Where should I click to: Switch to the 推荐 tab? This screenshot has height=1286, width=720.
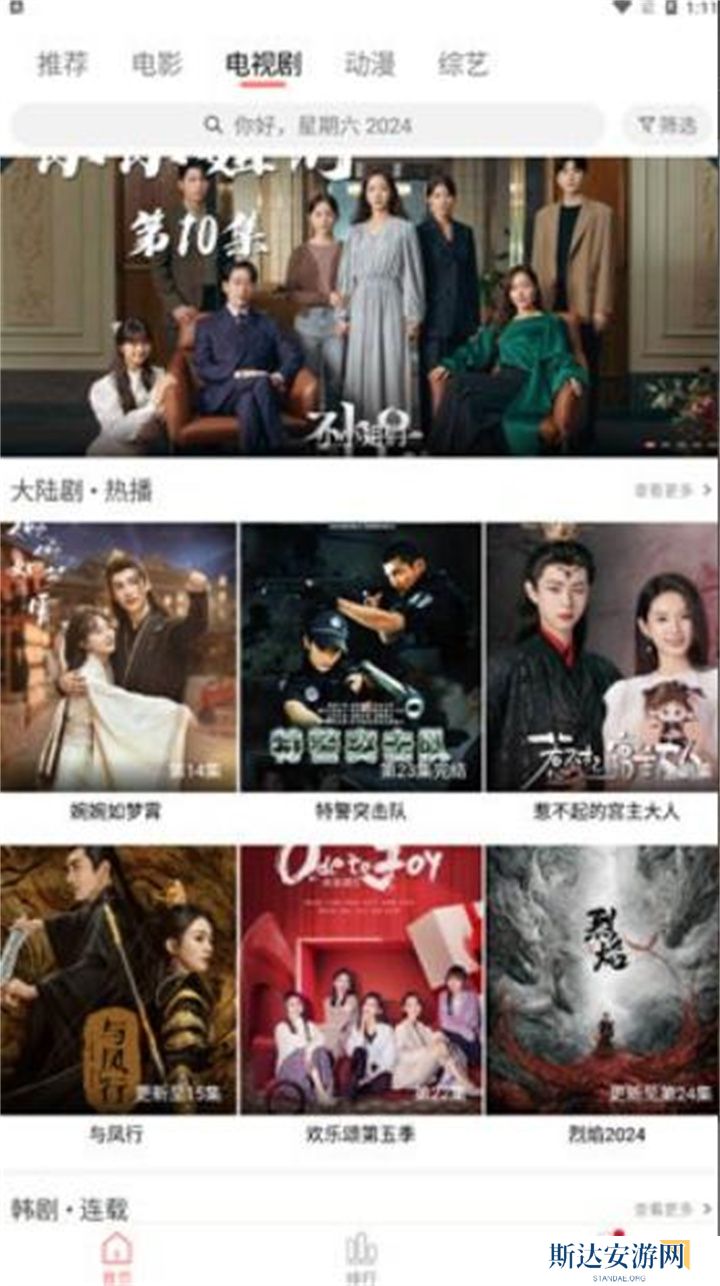click(x=63, y=65)
